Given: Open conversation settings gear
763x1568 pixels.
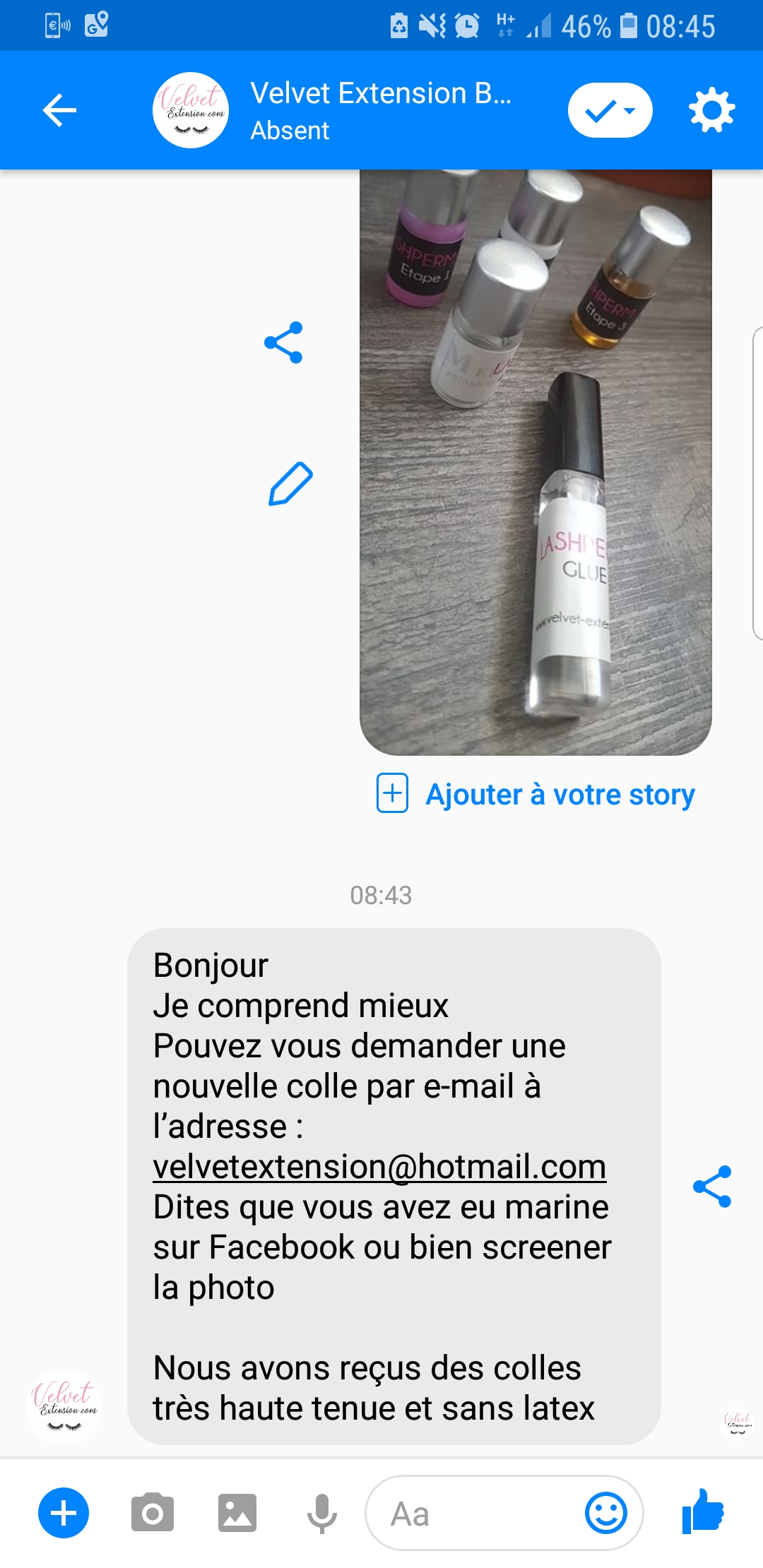Looking at the screenshot, I should 711,110.
